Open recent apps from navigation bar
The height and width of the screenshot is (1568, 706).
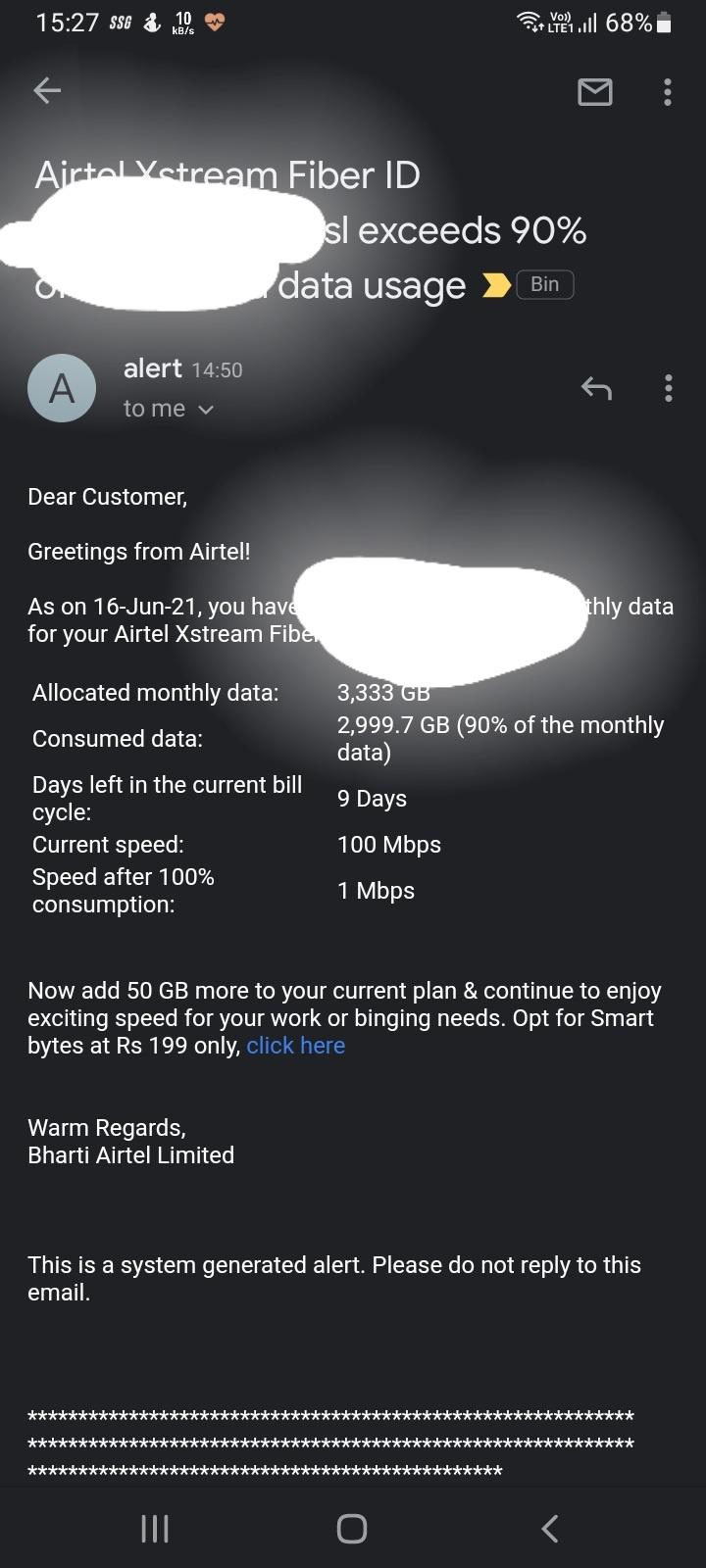155,1528
